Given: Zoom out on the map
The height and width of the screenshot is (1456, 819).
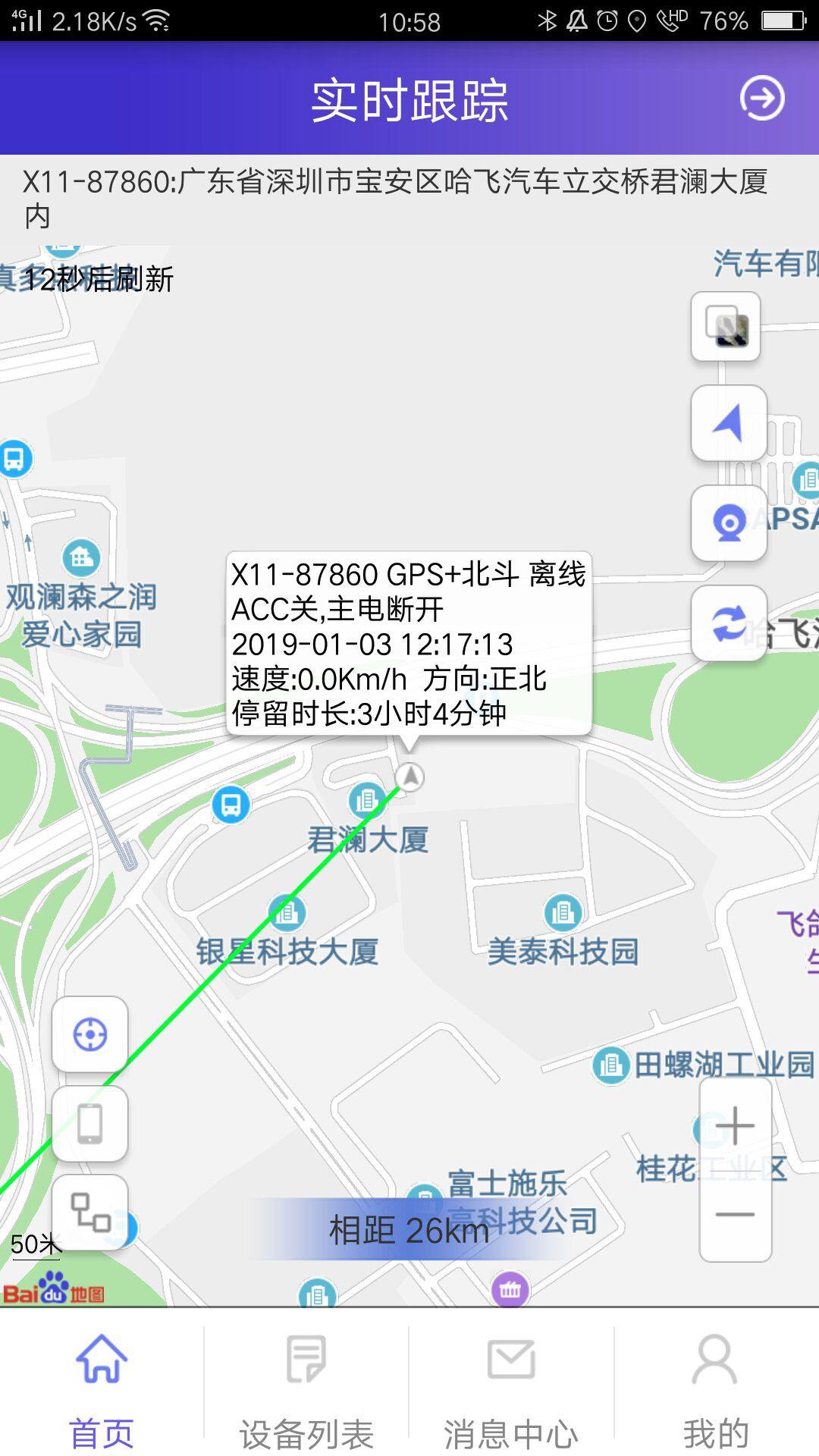Looking at the screenshot, I should 735,1214.
